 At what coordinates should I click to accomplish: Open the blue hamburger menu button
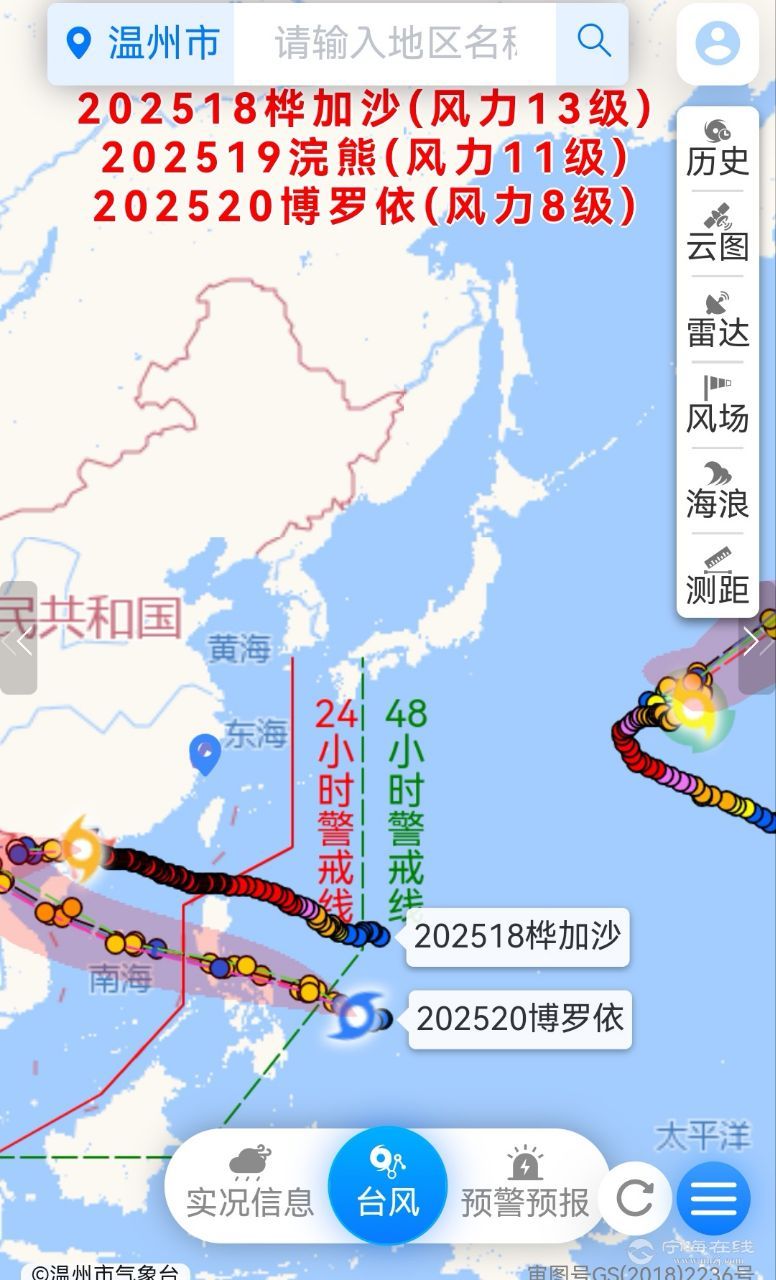[713, 1197]
